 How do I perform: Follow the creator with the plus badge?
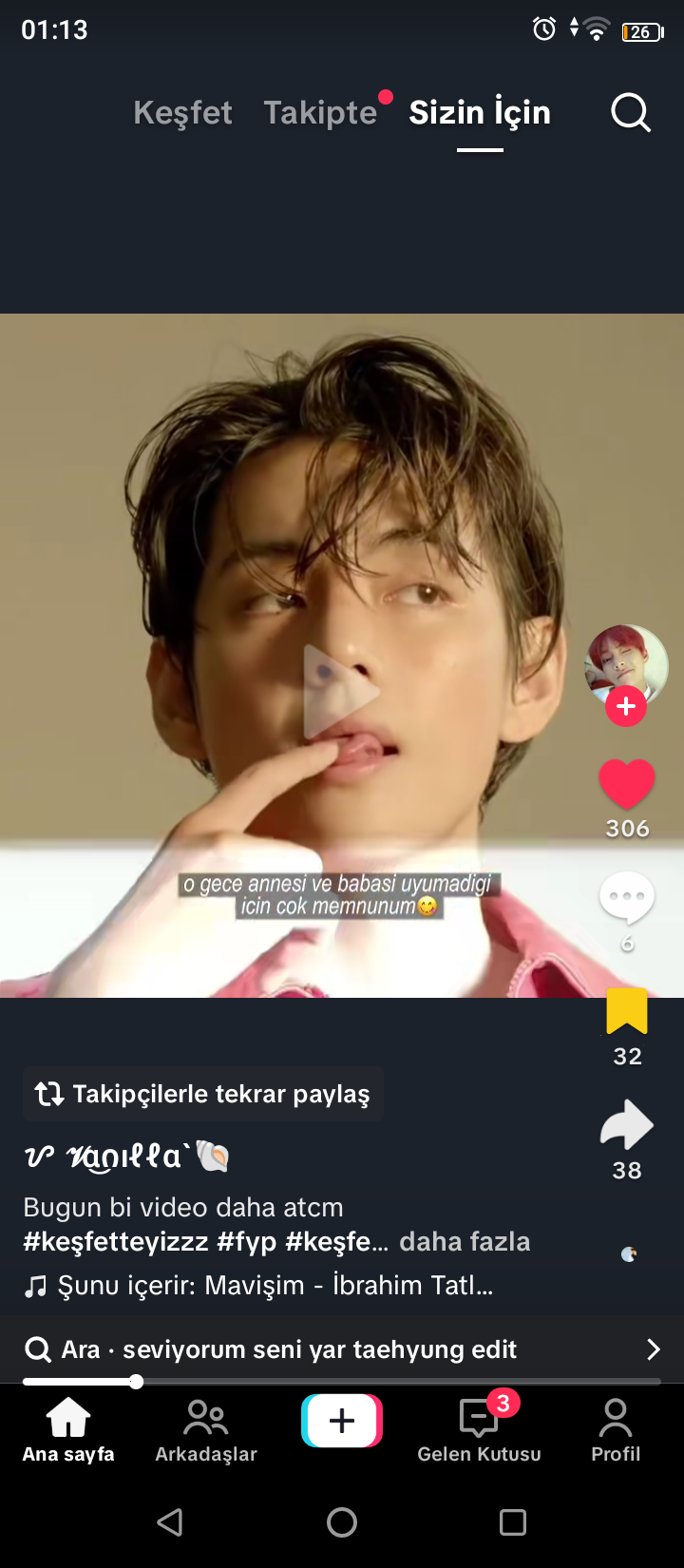(x=626, y=706)
